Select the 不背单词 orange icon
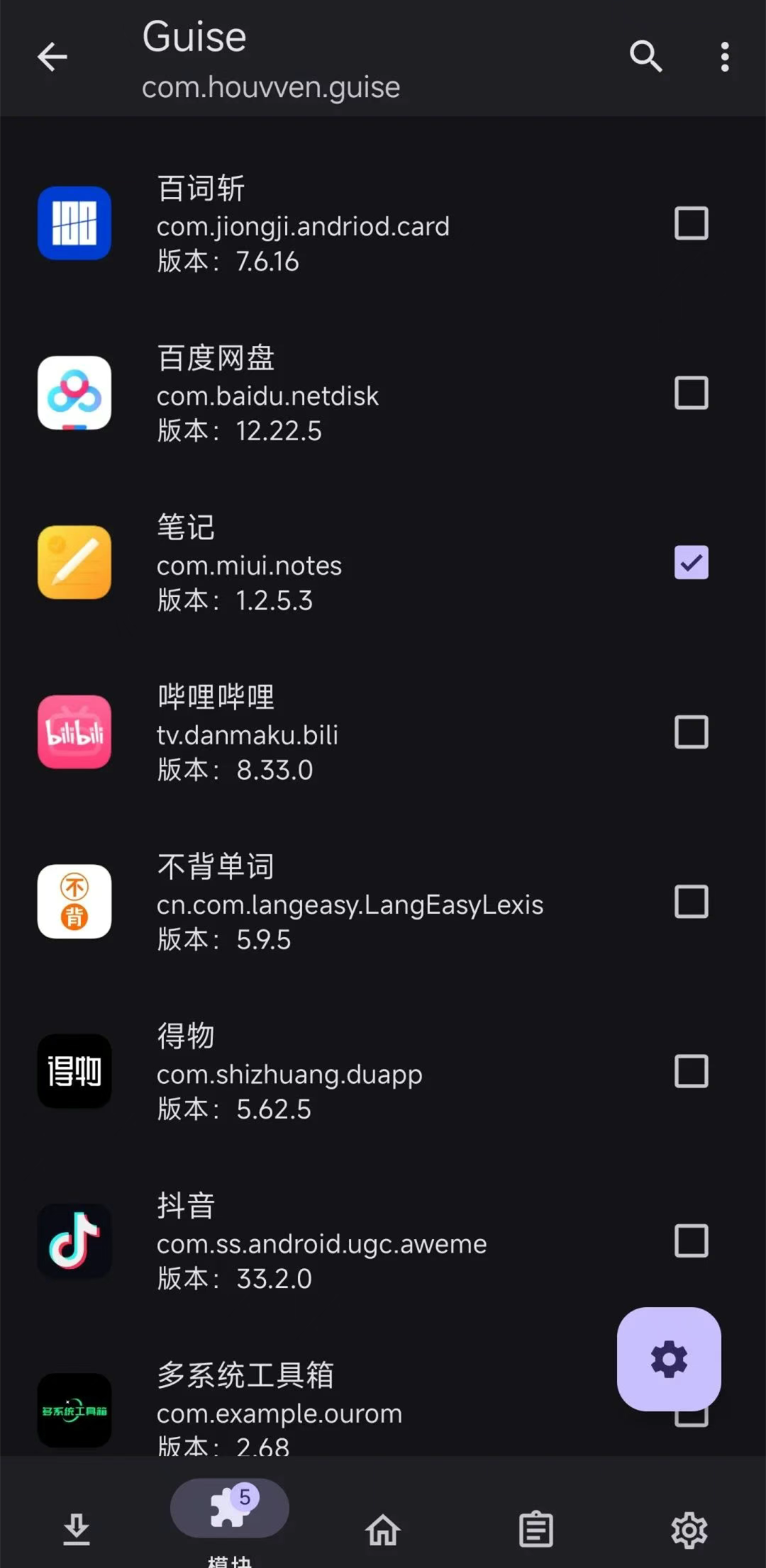Viewport: 766px width, 1568px height. [x=74, y=902]
